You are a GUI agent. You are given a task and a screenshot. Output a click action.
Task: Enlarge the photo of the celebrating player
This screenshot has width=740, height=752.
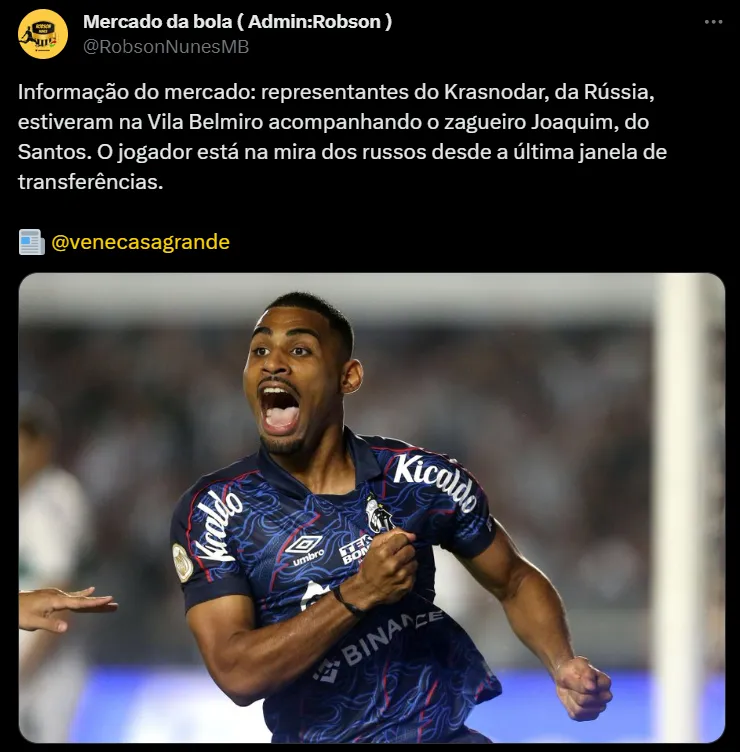tap(371, 507)
